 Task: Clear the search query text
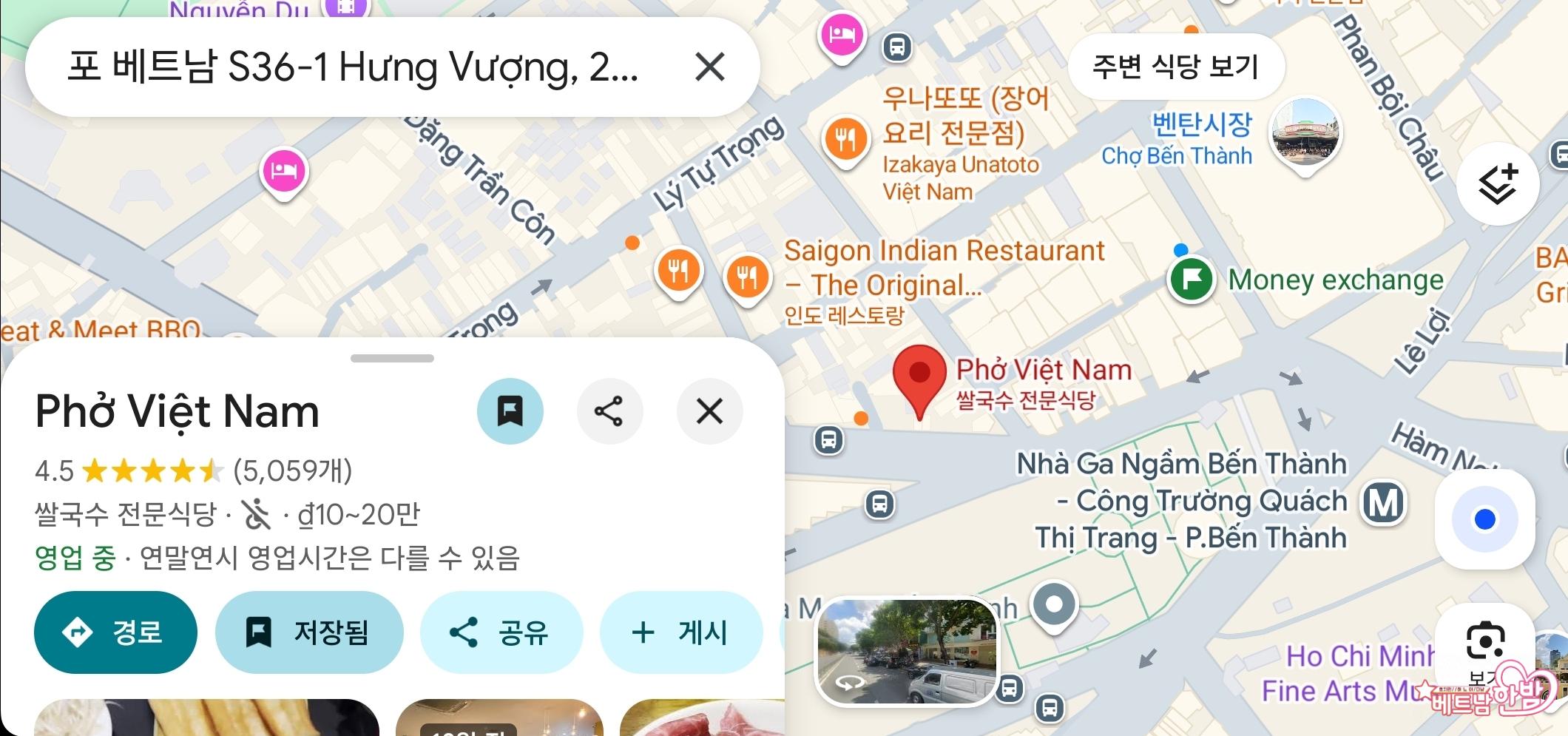click(x=709, y=67)
